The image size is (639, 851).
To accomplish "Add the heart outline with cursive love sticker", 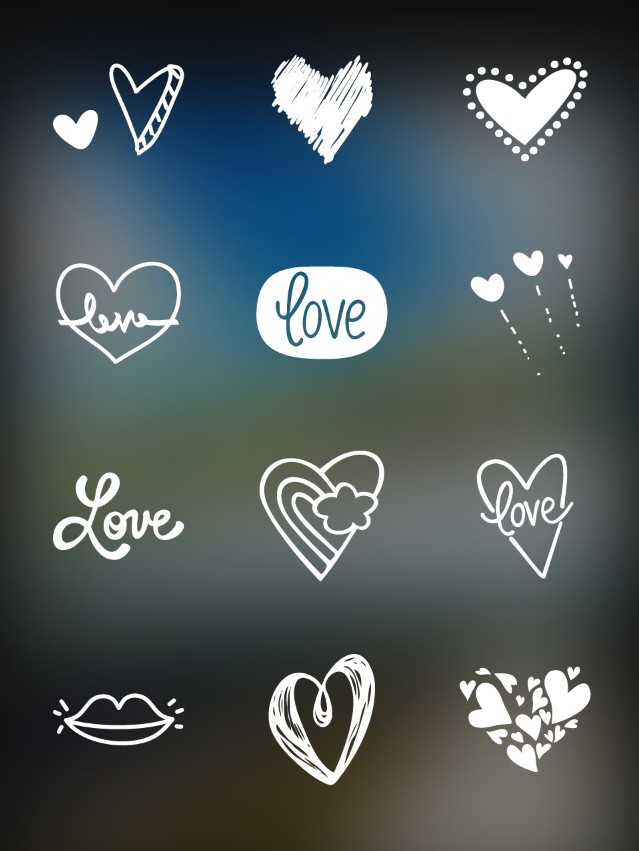I will tap(119, 312).
